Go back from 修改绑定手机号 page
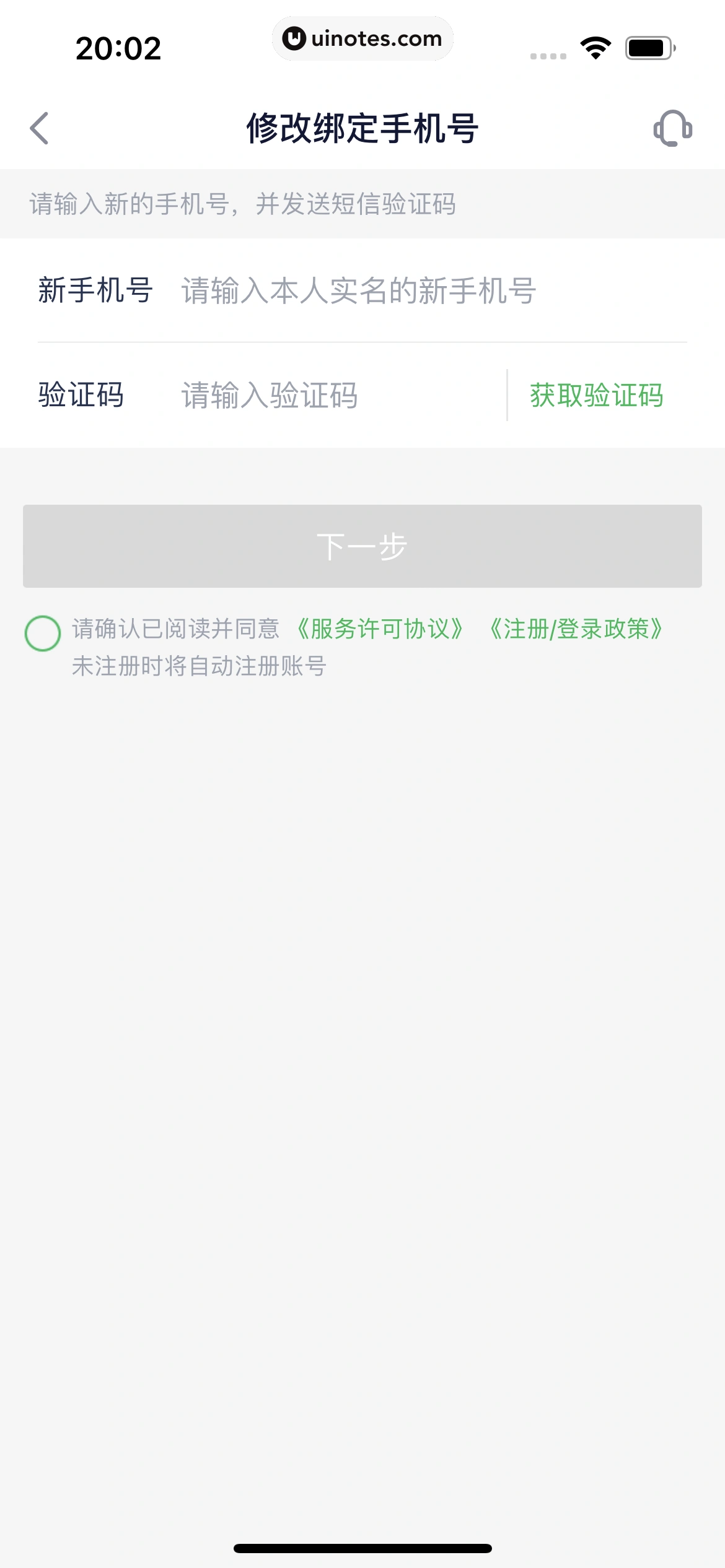 [x=40, y=128]
